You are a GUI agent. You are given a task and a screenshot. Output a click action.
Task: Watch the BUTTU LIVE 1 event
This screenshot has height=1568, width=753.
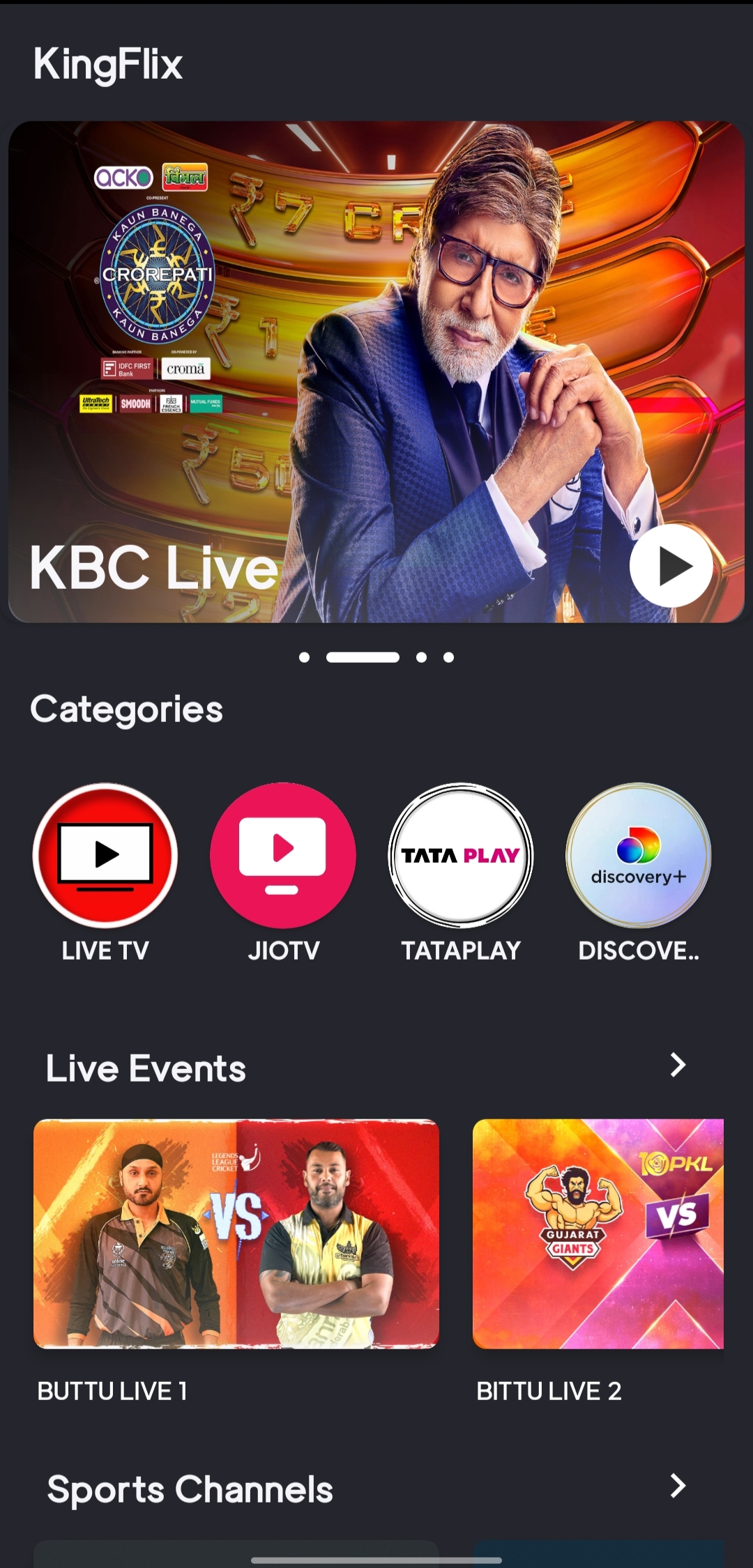tap(236, 1233)
